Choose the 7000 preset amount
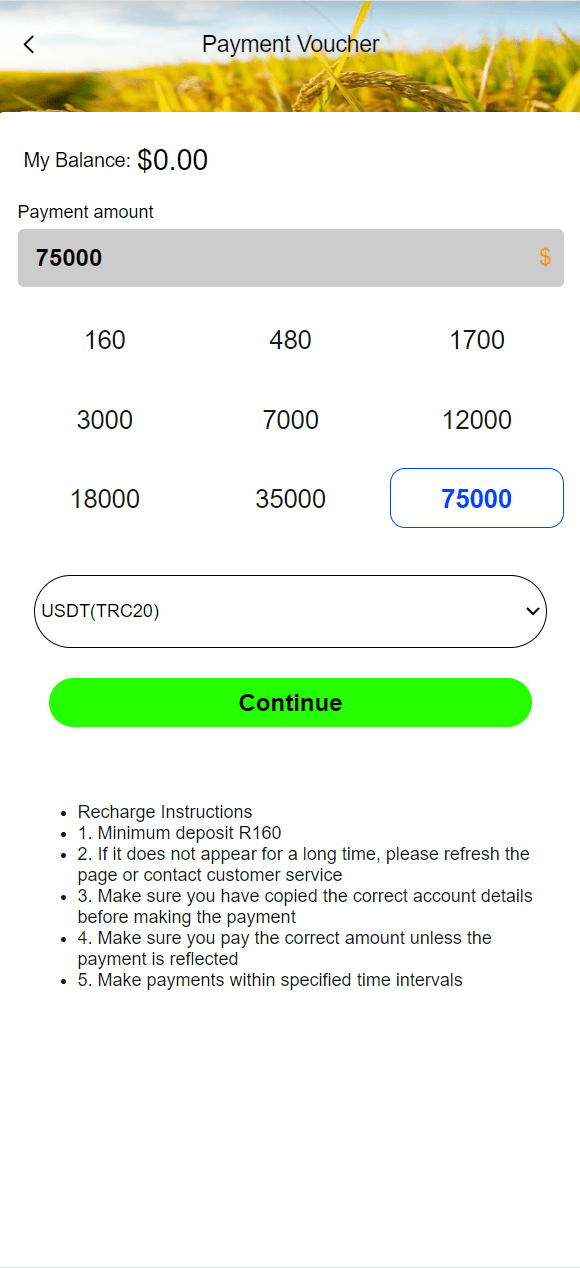This screenshot has width=580, height=1268. (x=291, y=420)
